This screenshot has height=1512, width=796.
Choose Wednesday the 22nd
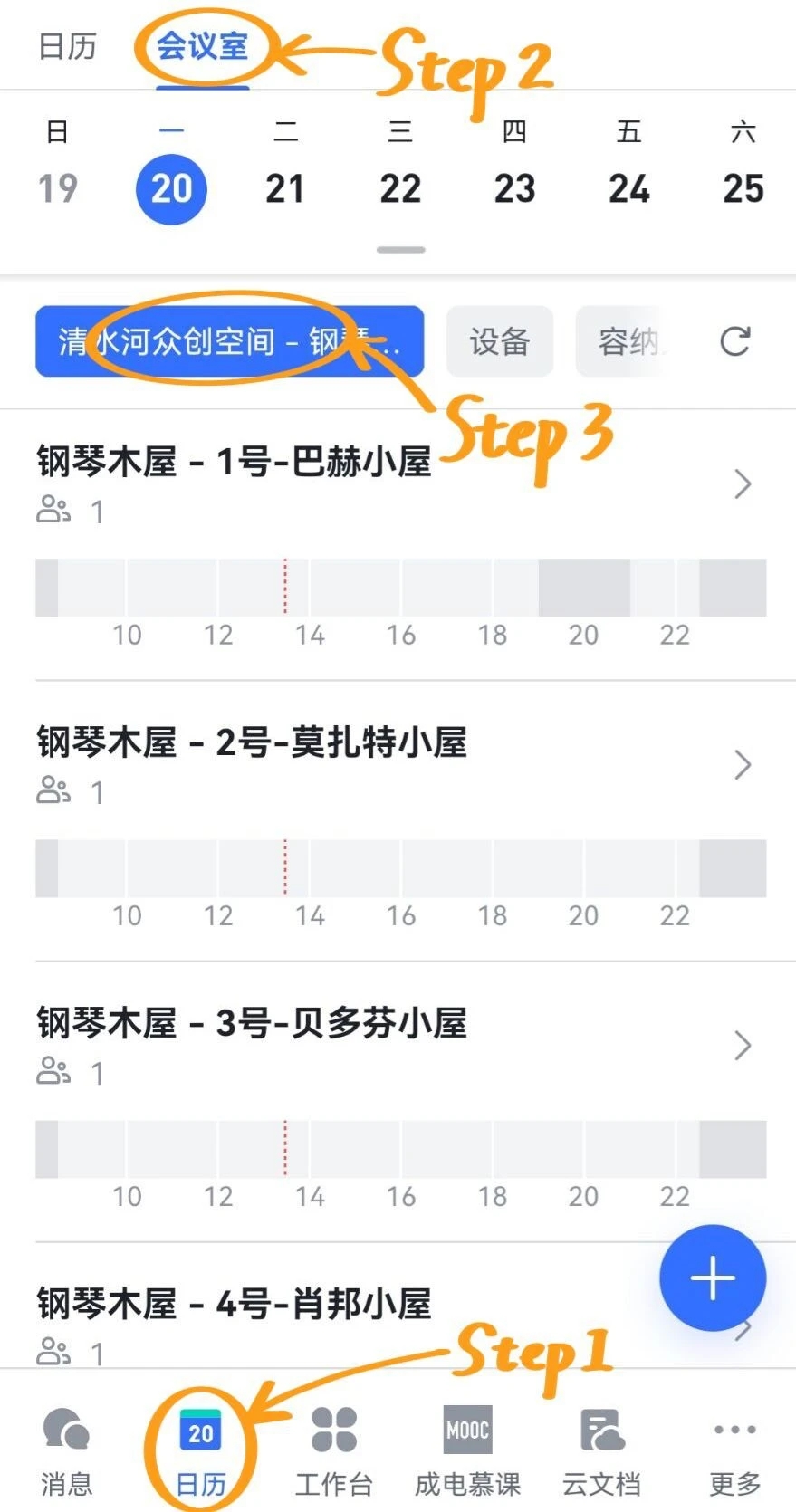pos(400,188)
